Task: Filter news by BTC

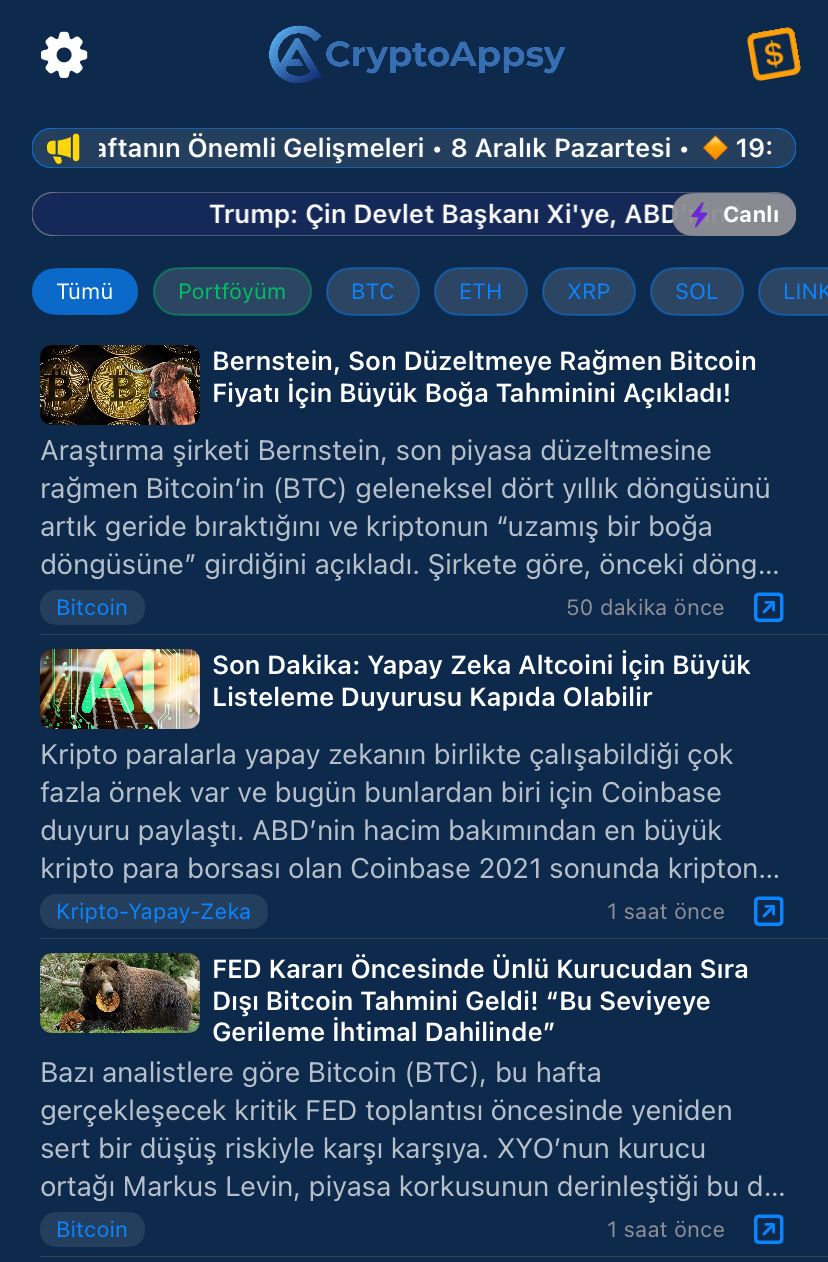Action: [372, 292]
